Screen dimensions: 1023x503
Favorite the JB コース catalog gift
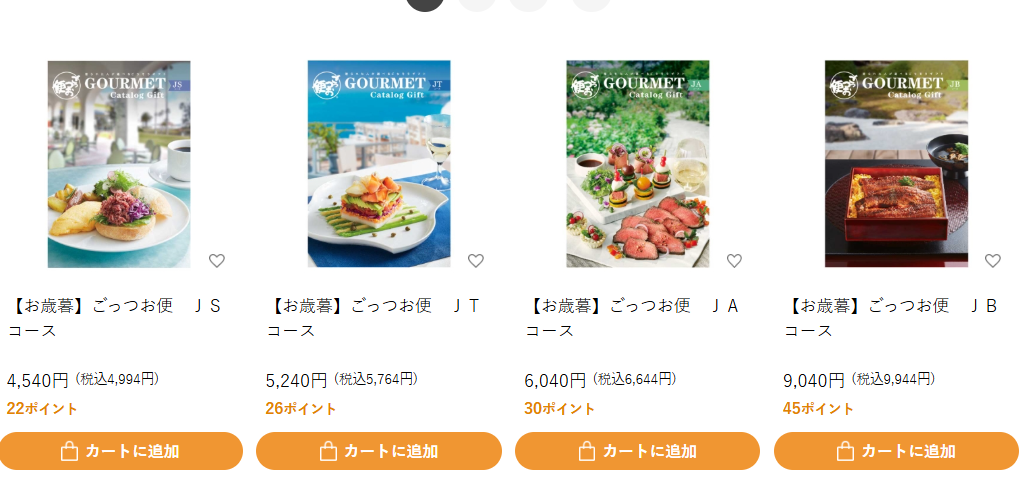pos(993,261)
